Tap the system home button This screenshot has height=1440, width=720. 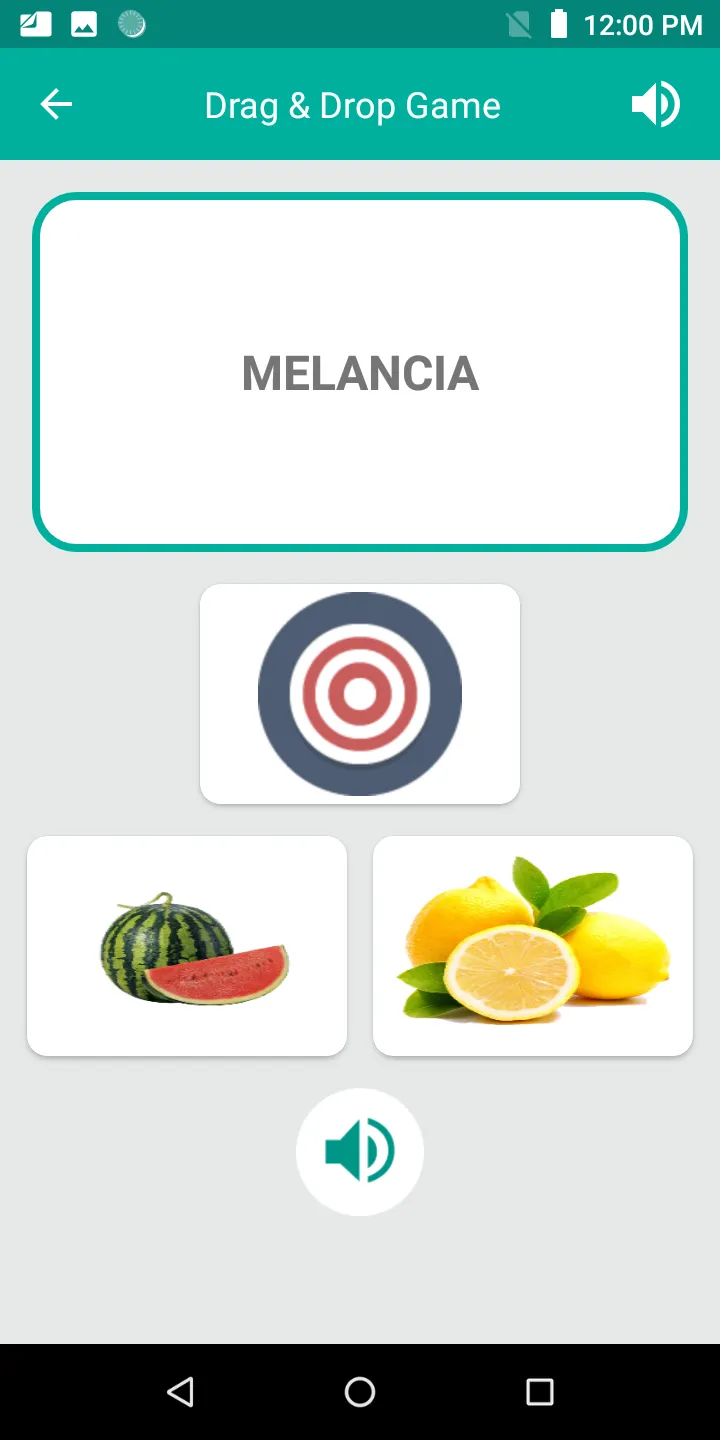pyautogui.click(x=360, y=1392)
